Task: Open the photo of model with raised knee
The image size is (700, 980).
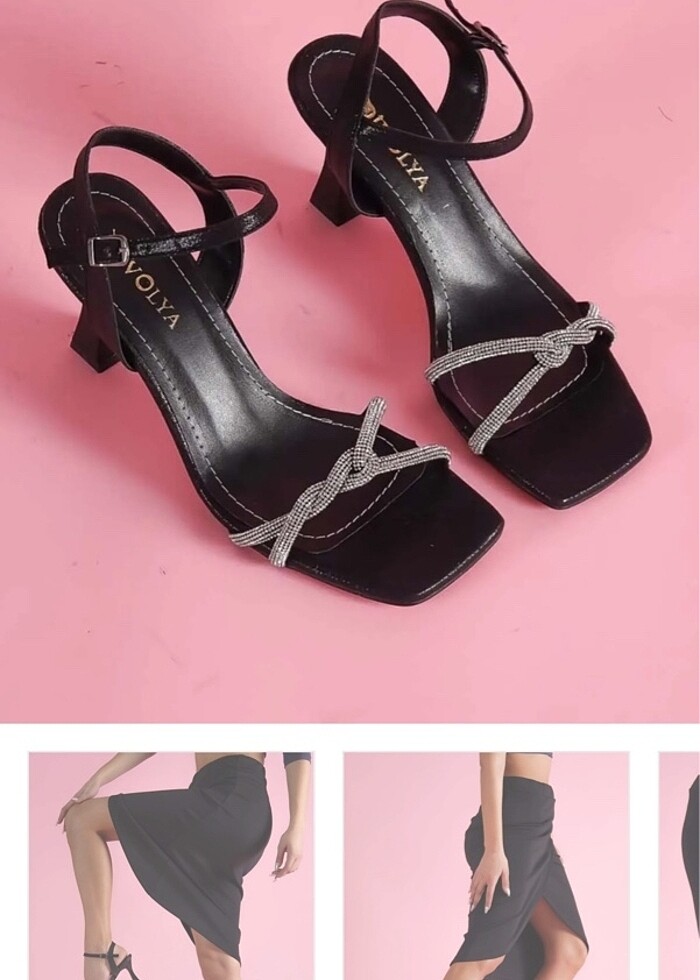Action: (170, 865)
